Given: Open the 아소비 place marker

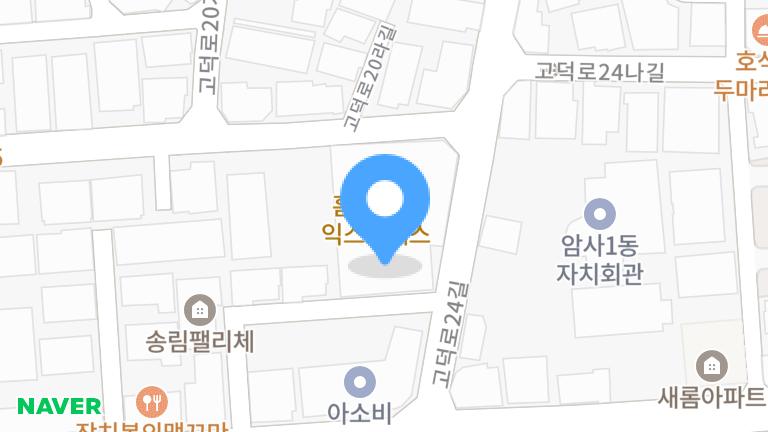Looking at the screenshot, I should coord(359,381).
